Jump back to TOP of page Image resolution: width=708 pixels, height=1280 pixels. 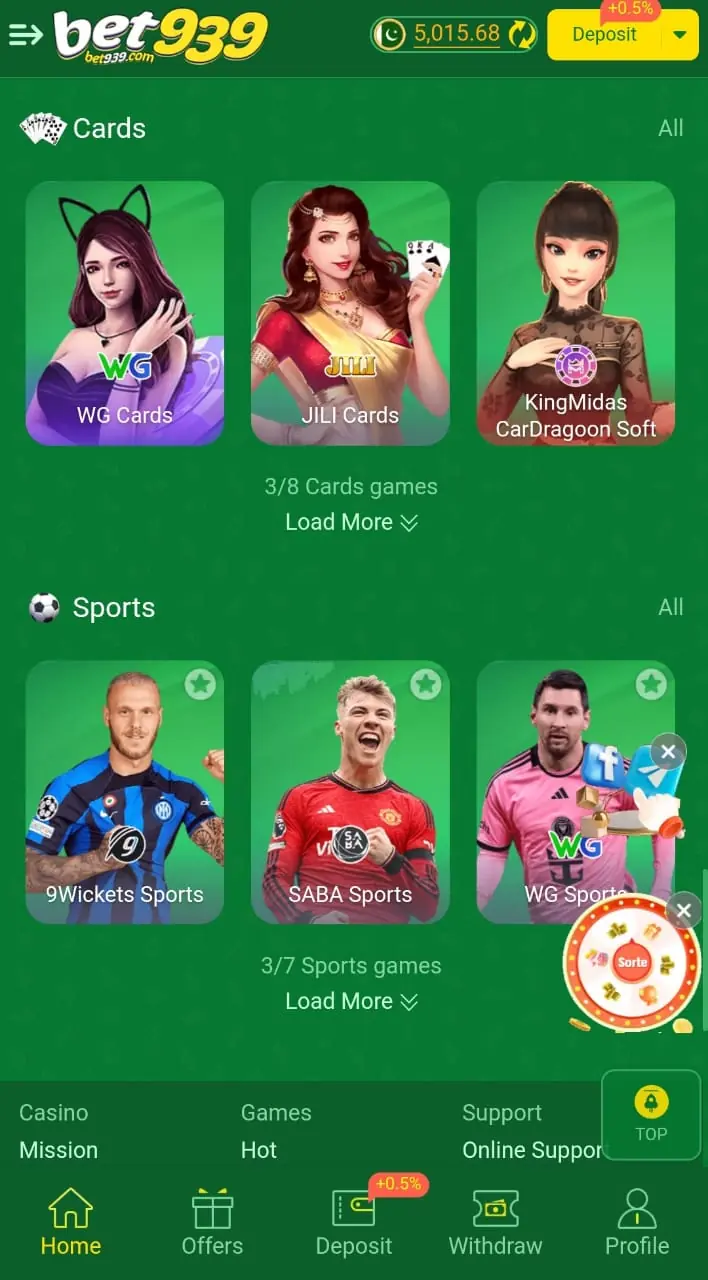[651, 1114]
